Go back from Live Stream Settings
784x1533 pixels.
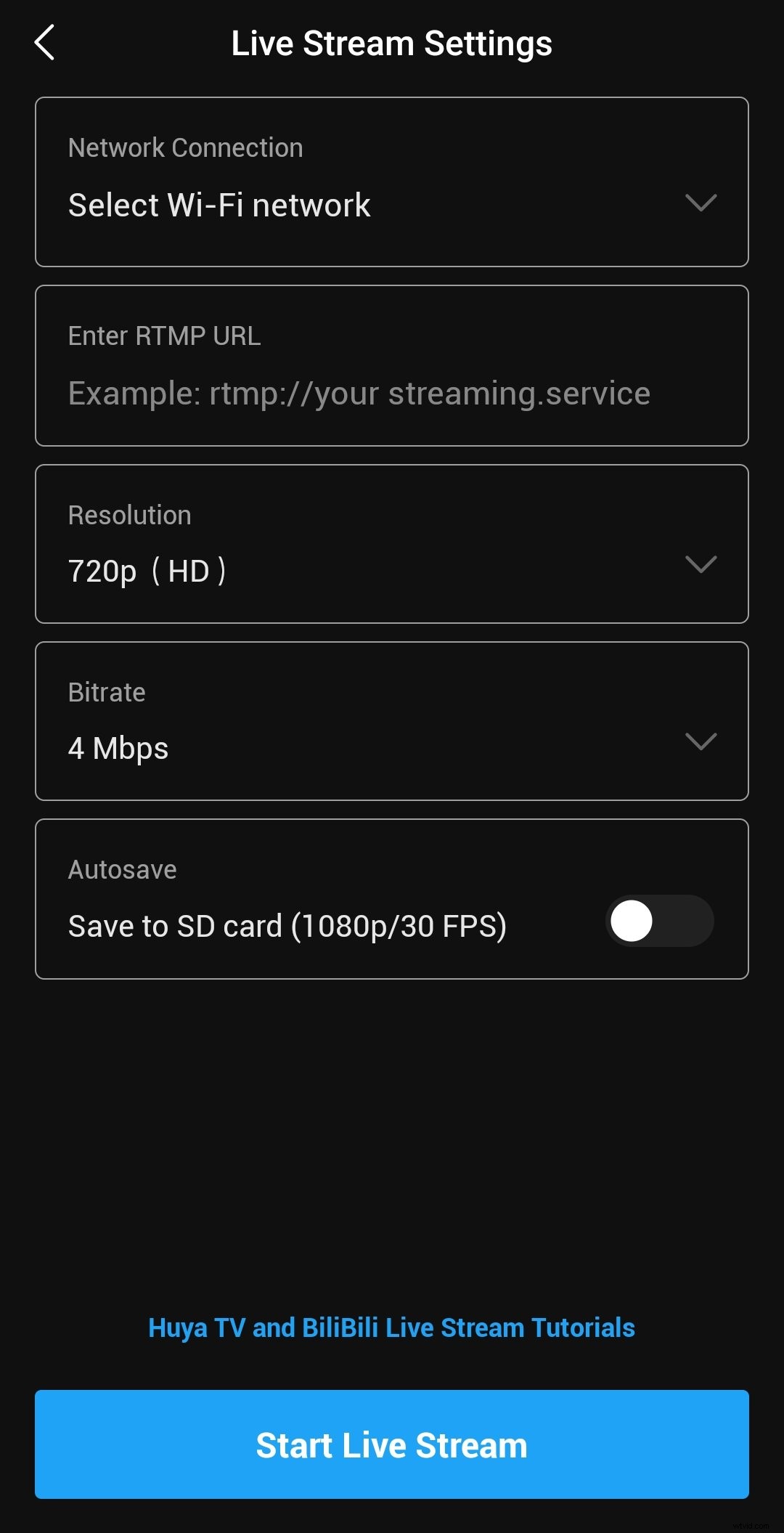coord(45,43)
